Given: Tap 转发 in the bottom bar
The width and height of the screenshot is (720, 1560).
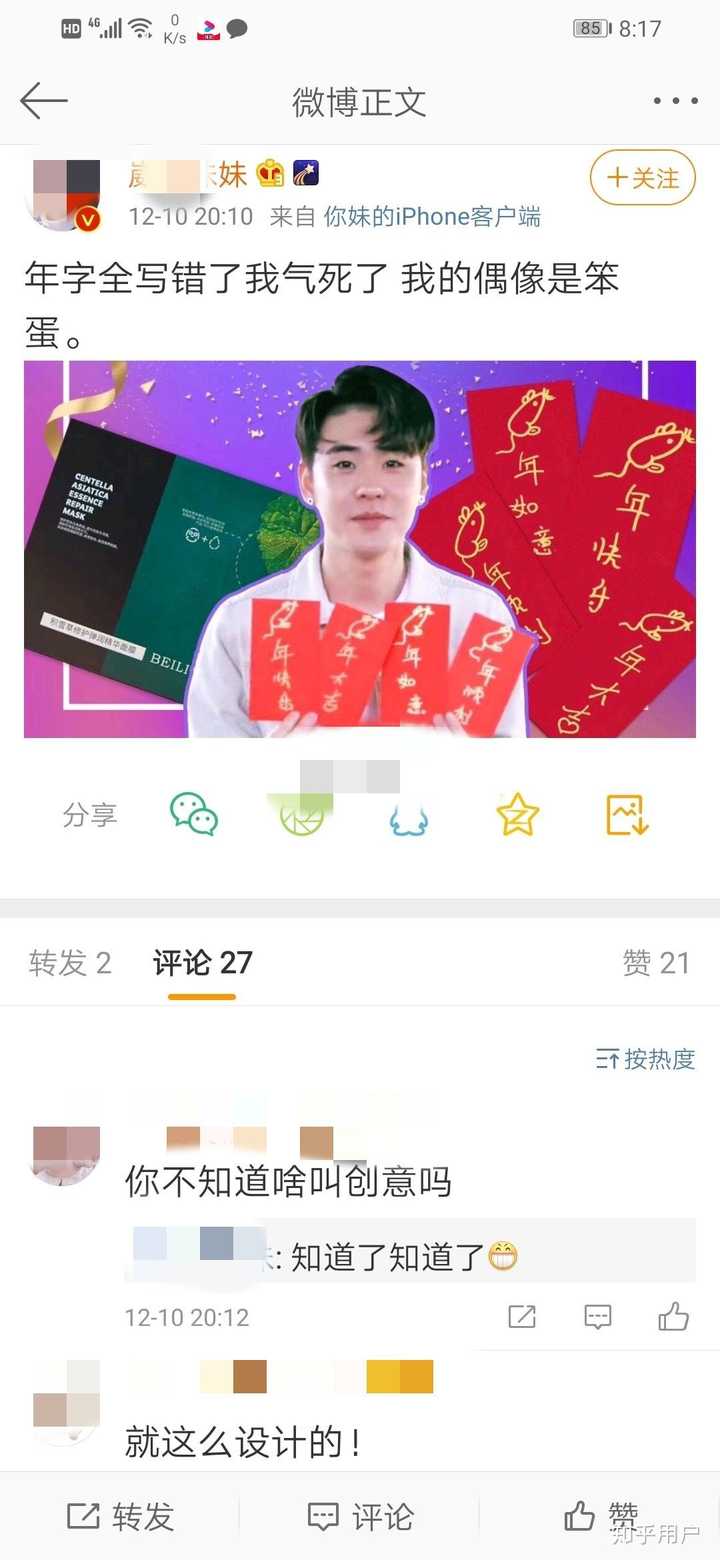Looking at the screenshot, I should click(120, 1516).
